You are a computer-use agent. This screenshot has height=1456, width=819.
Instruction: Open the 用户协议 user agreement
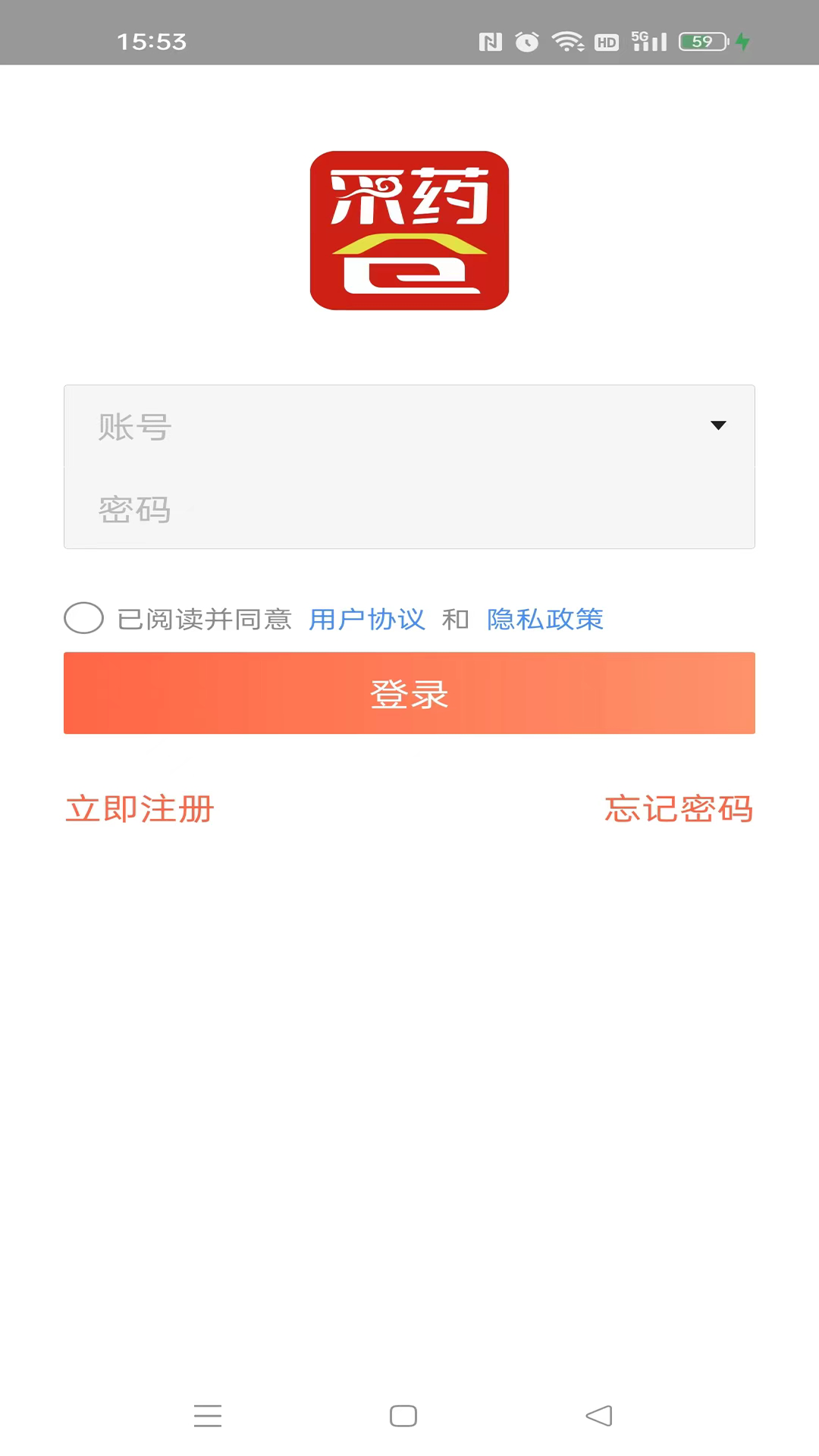coord(367,619)
